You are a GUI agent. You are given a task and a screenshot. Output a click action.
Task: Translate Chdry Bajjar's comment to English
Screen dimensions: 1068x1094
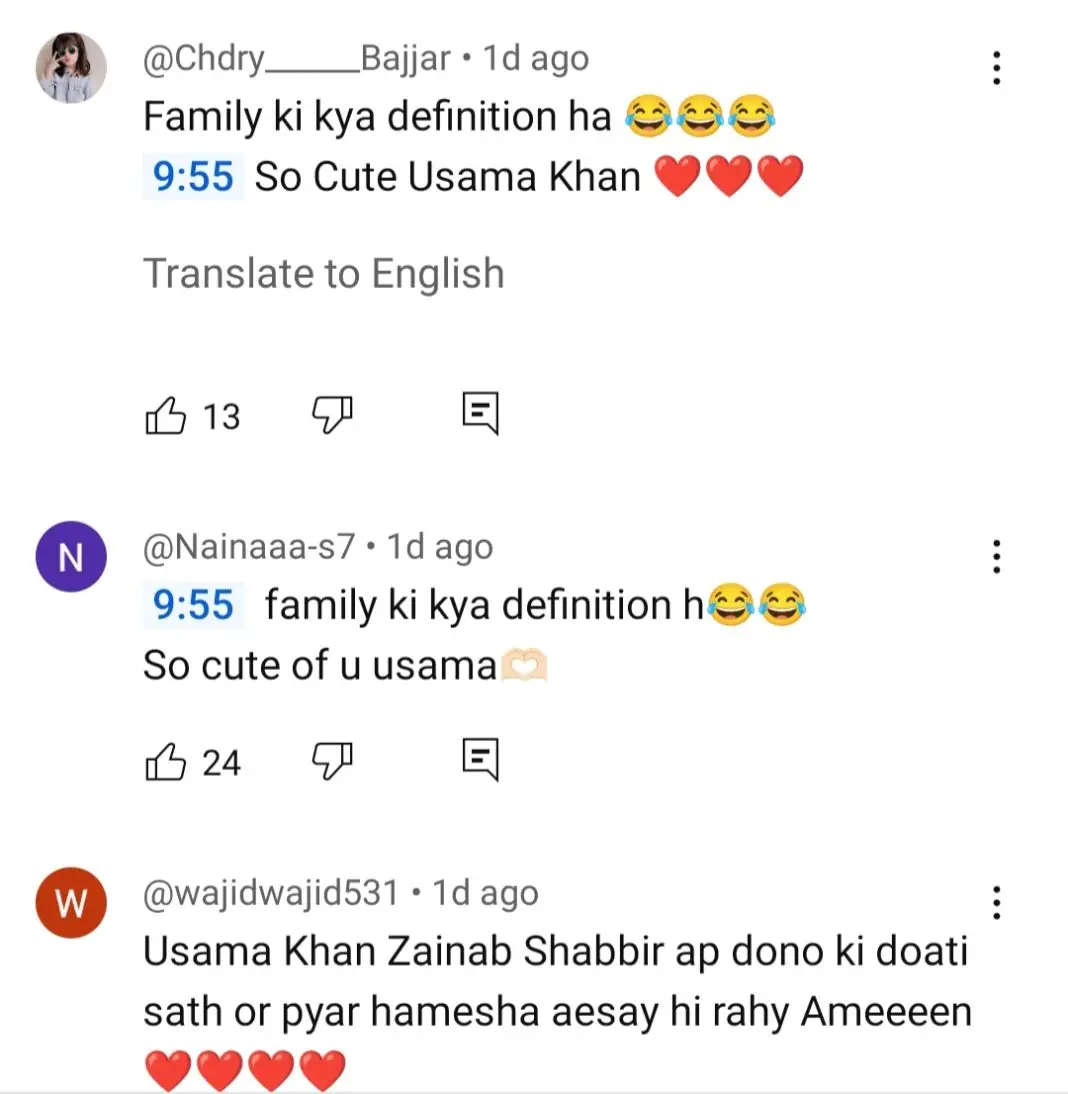tap(324, 273)
